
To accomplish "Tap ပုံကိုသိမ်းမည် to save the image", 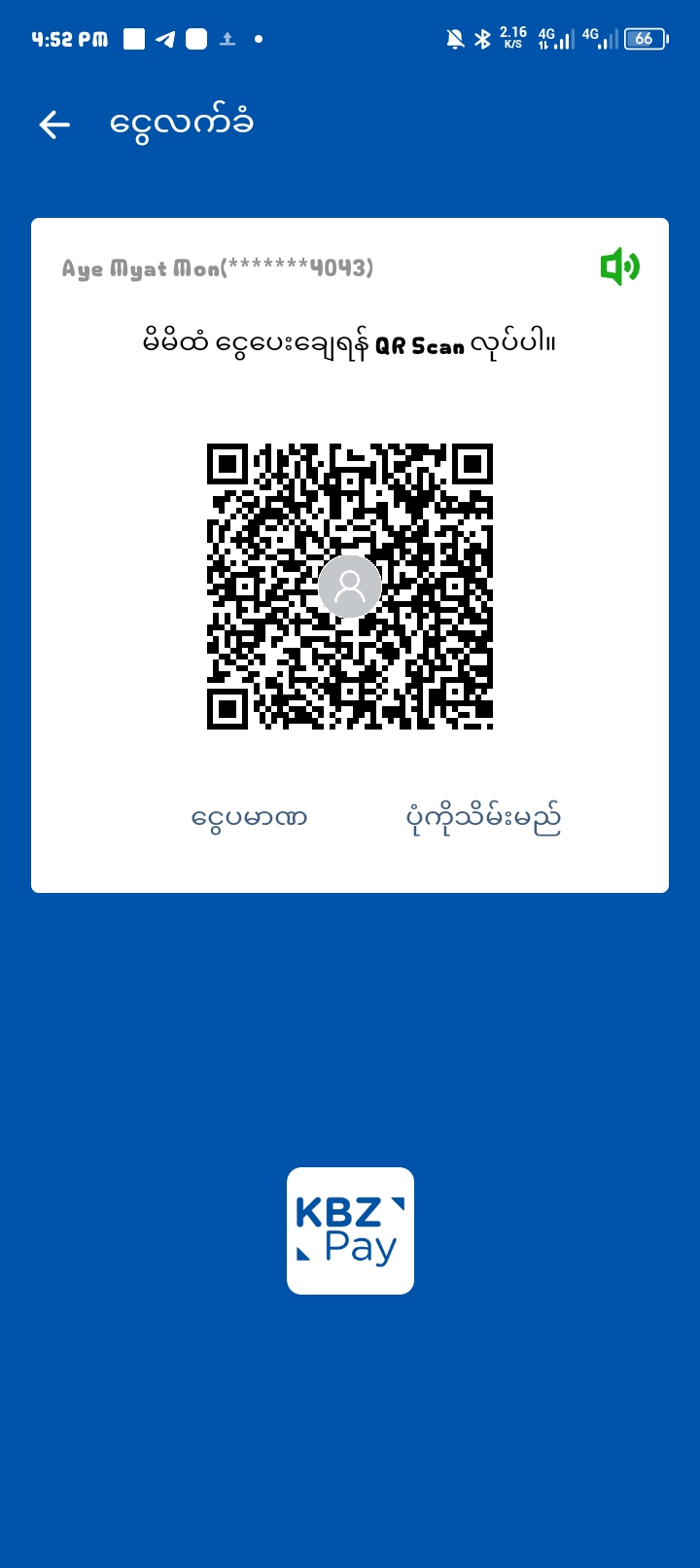I will pyautogui.click(x=483, y=818).
